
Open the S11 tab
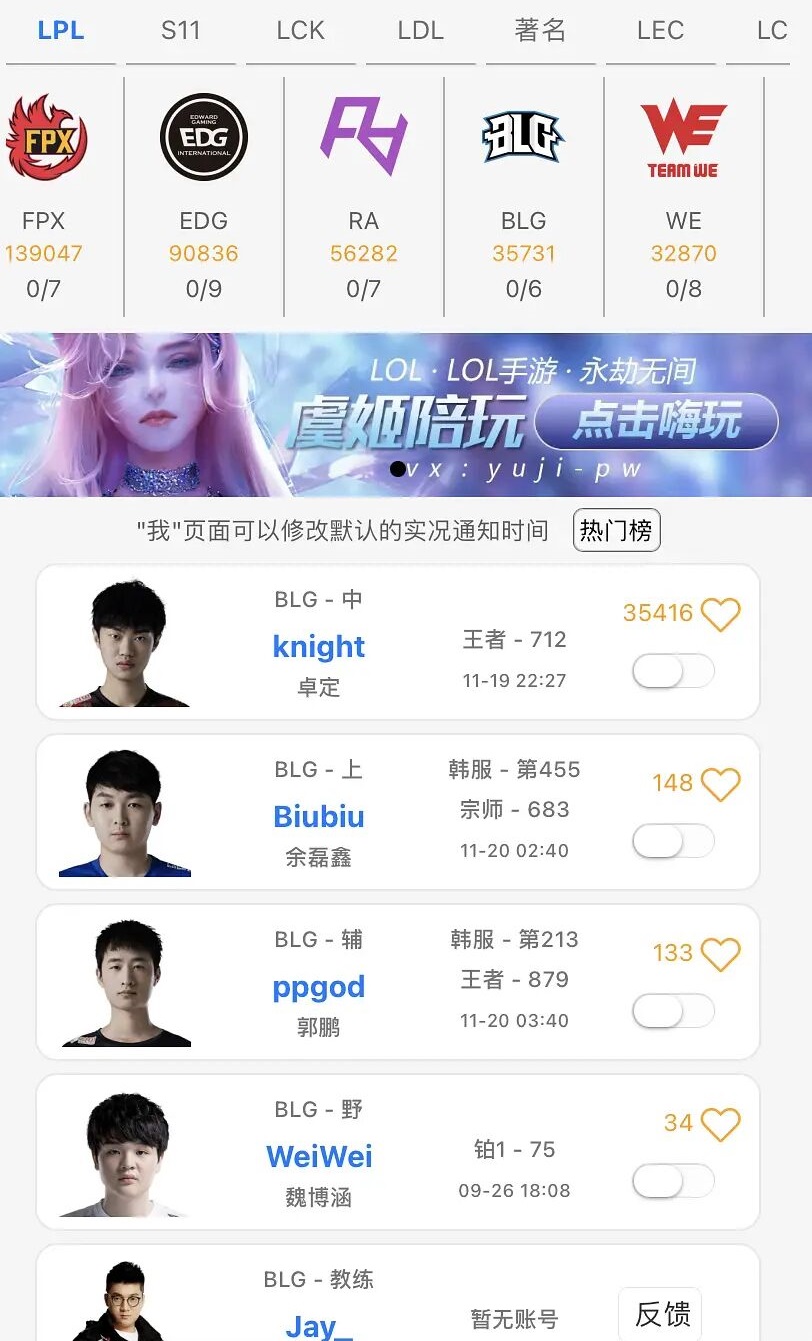pos(180,31)
